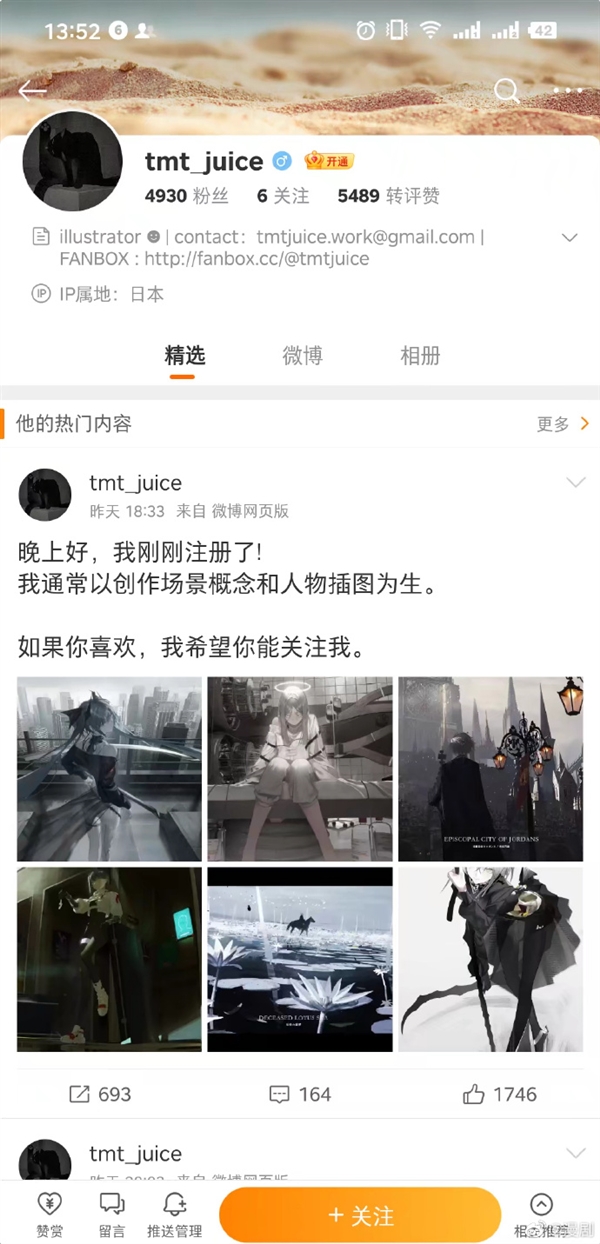600x1244 pixels.
Task: Open the three-dot overflow menu
Action: [x=567, y=91]
